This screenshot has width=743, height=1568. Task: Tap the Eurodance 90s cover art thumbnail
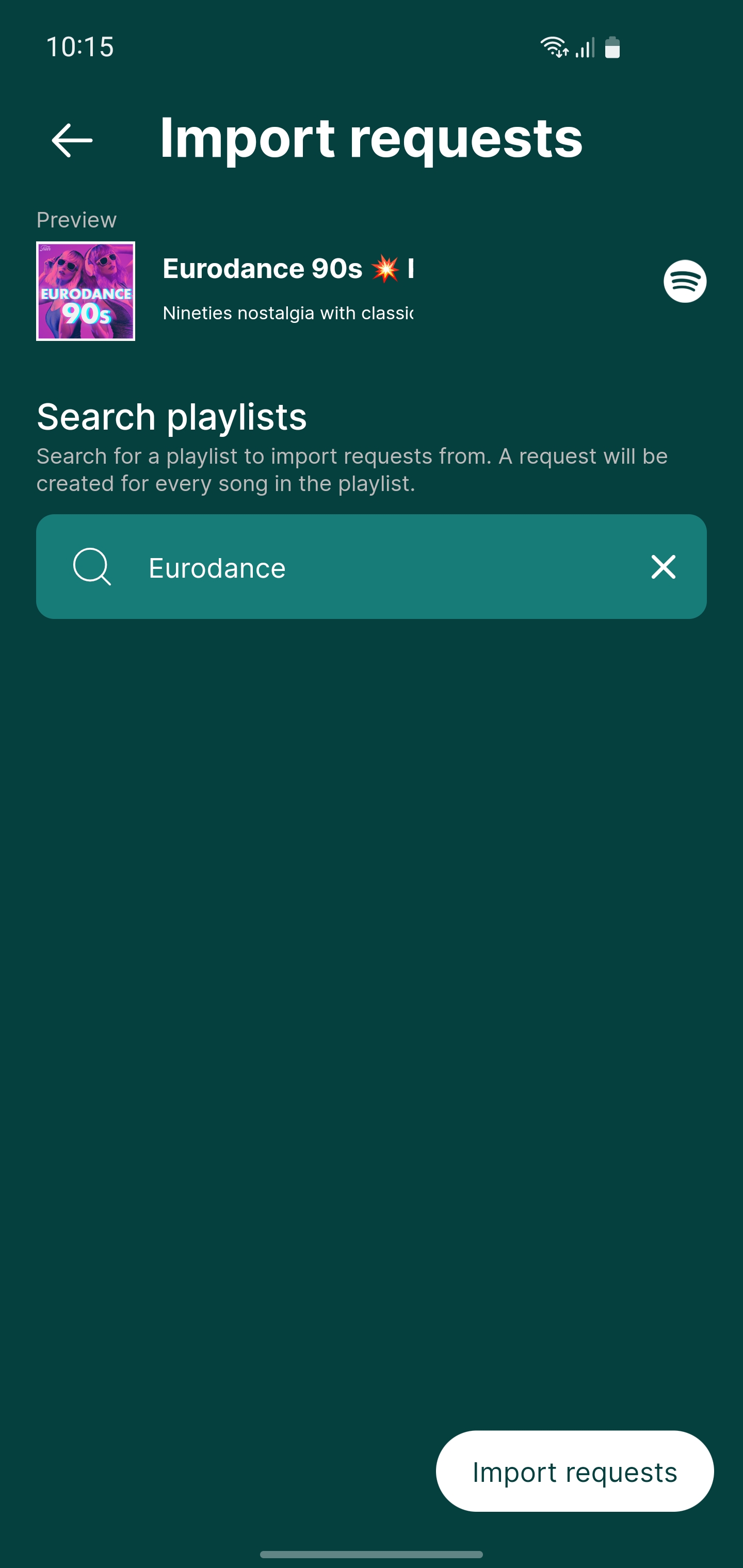(x=85, y=290)
